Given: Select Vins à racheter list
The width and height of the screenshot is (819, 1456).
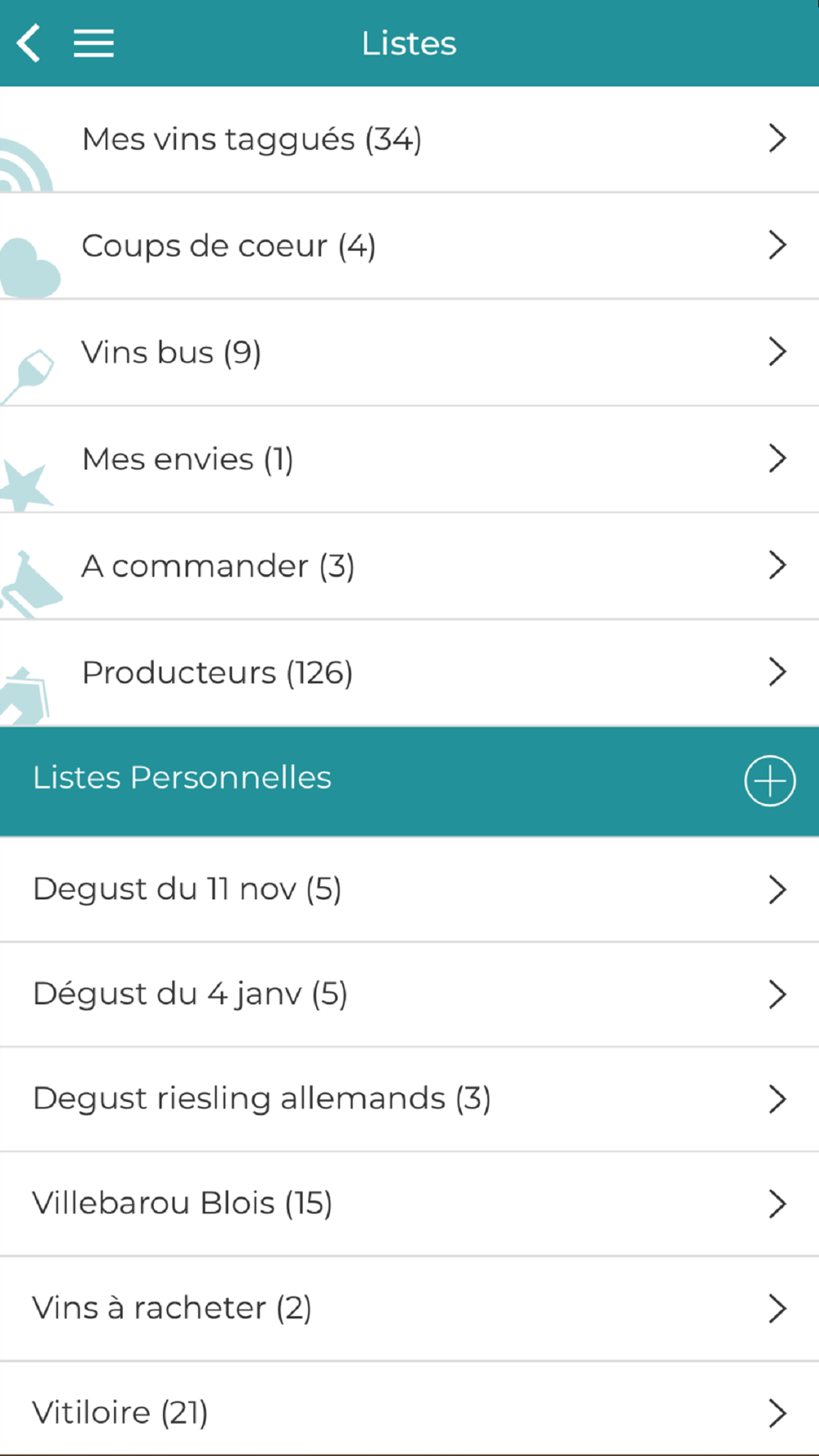Looking at the screenshot, I should (x=409, y=1309).
